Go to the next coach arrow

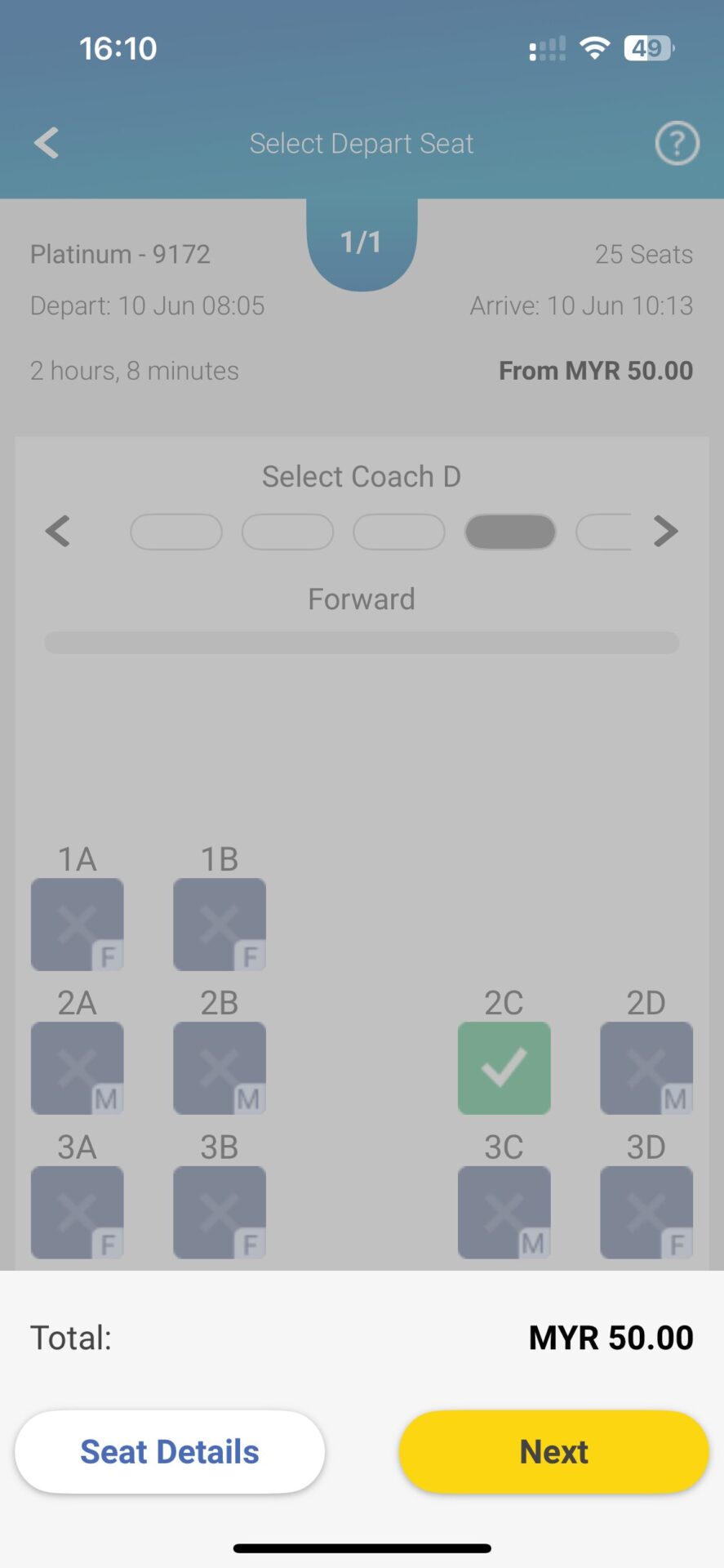click(666, 532)
